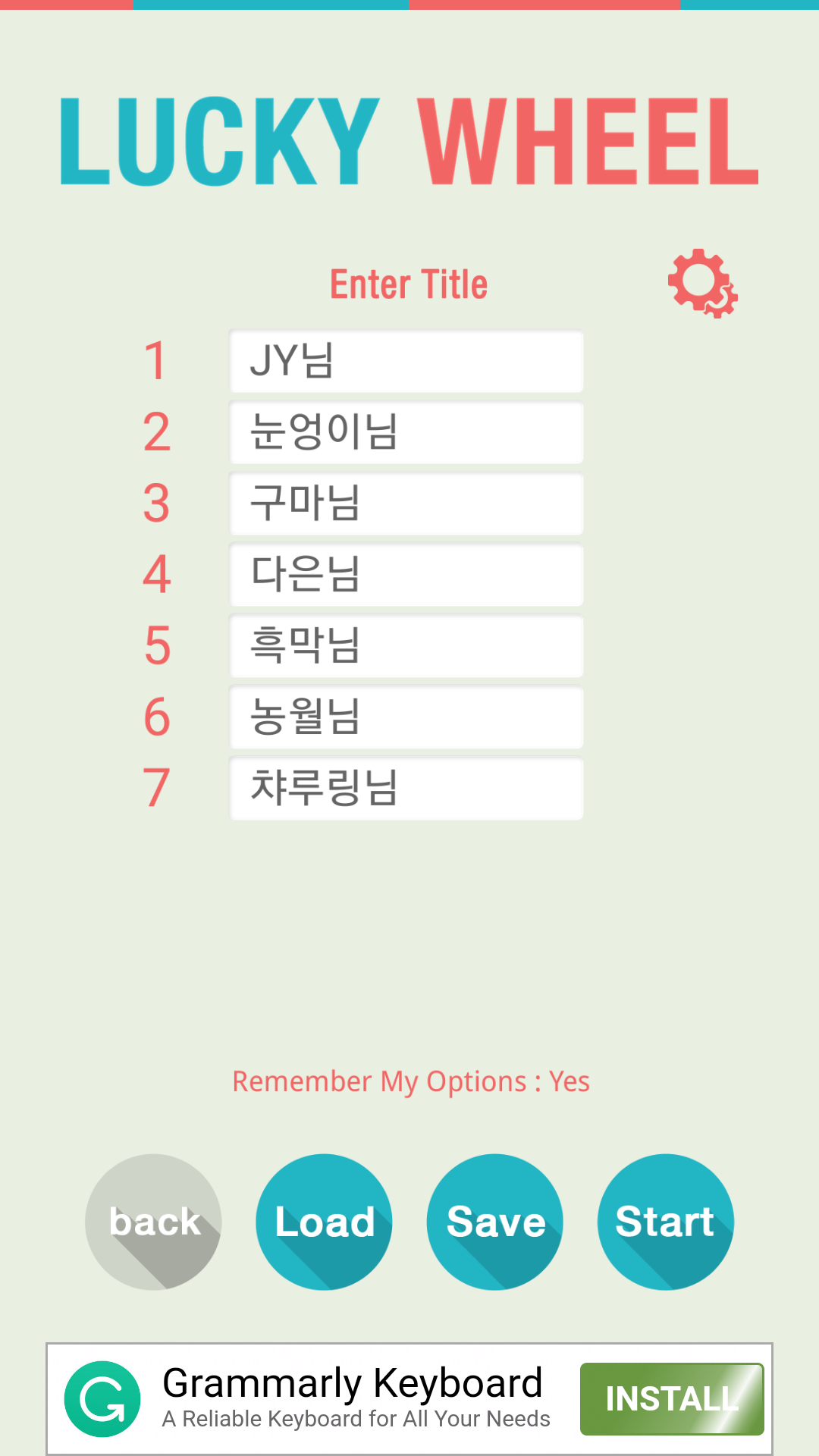Select the option 6 field 농월님
Viewport: 819px width, 1456px height.
pos(406,717)
